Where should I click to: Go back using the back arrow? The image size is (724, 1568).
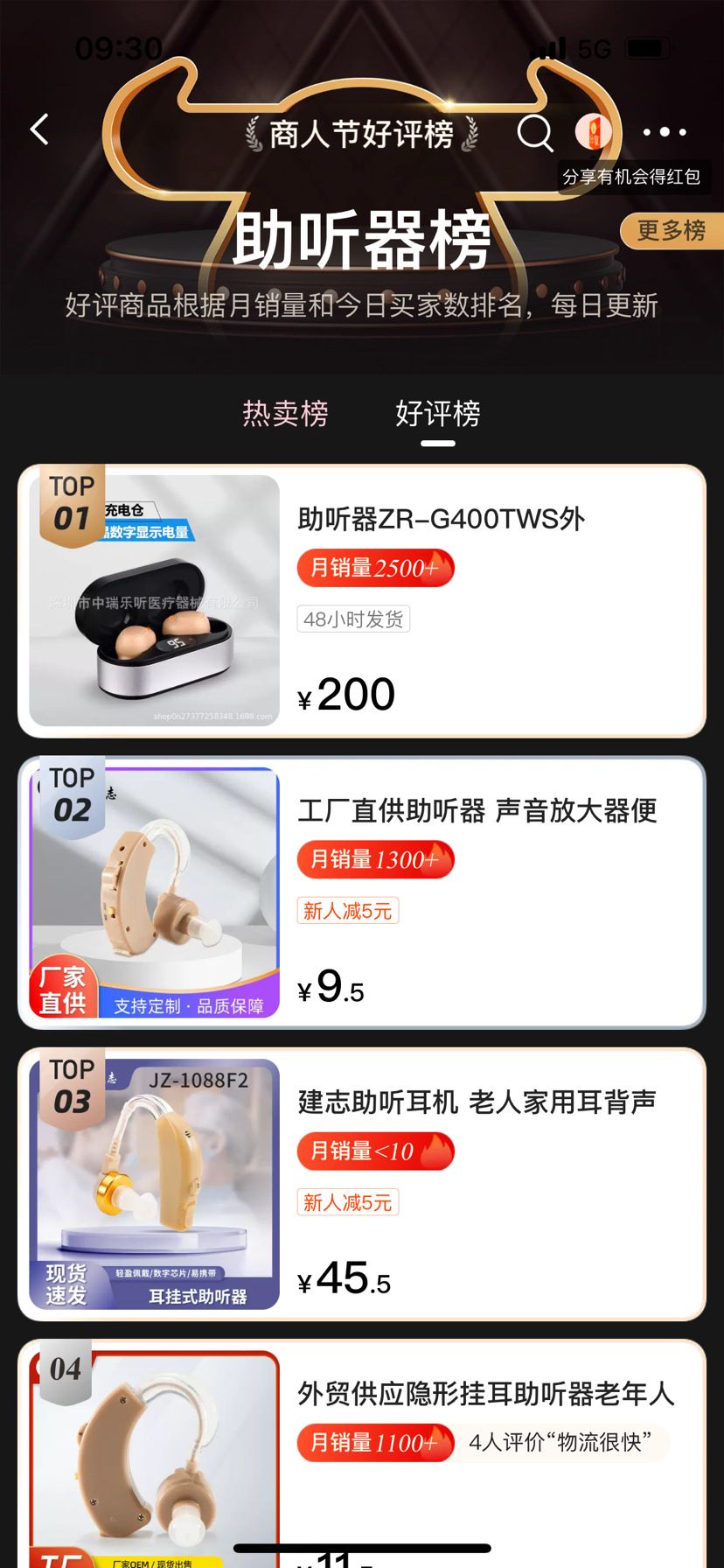(x=39, y=130)
